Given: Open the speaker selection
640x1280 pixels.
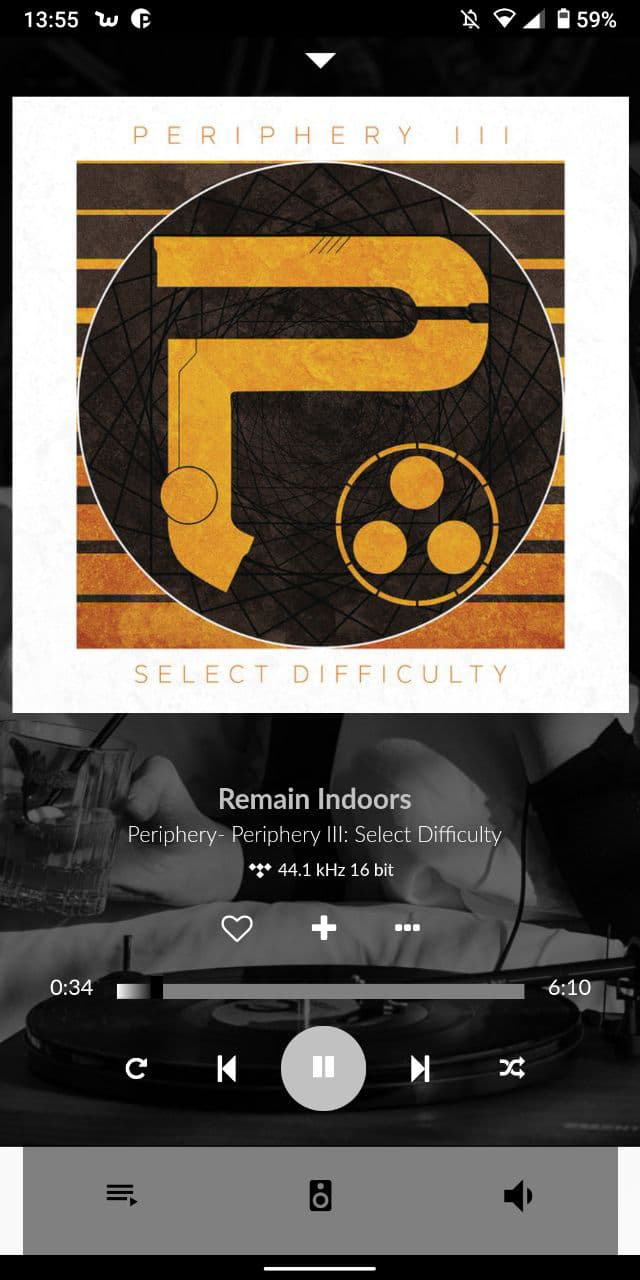Looking at the screenshot, I should 320,1195.
